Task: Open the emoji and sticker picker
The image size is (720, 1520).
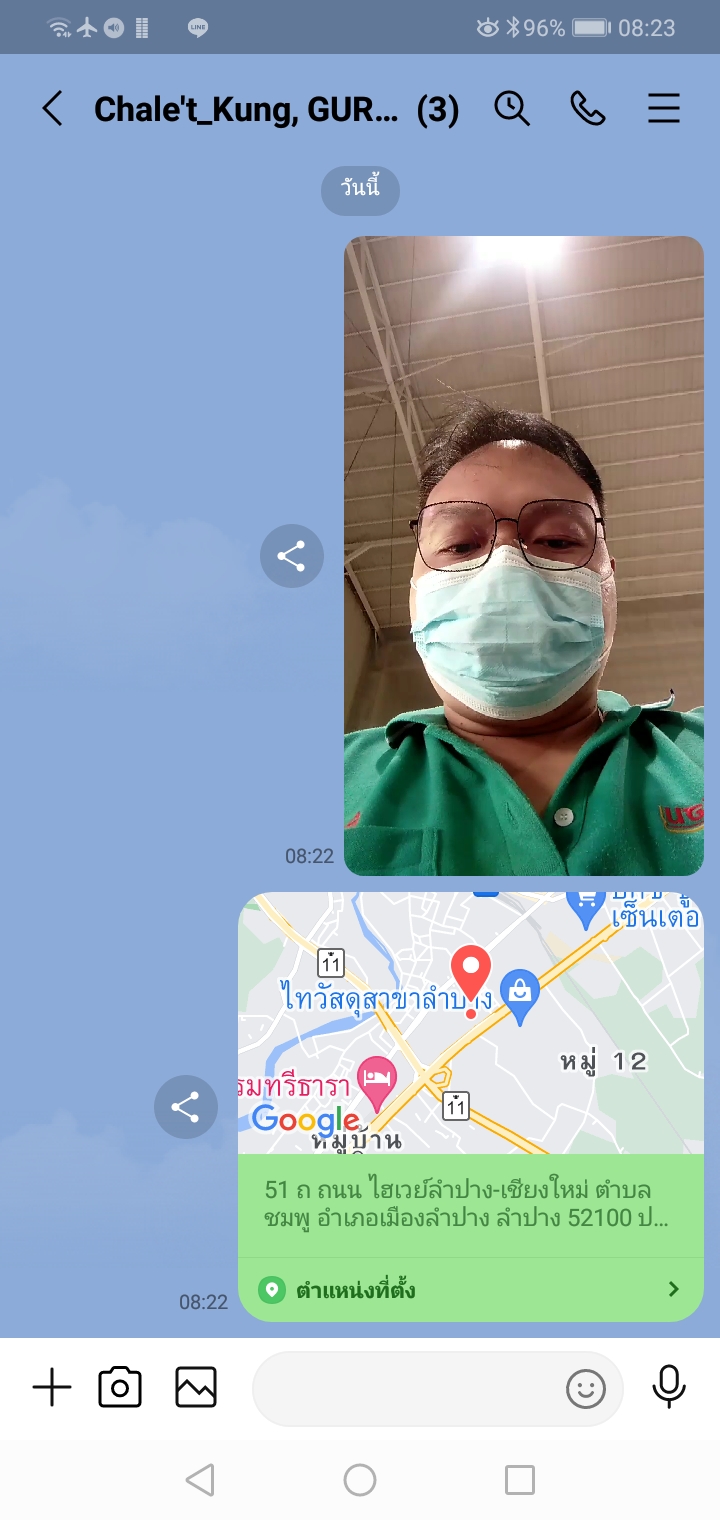Action: tap(586, 1388)
